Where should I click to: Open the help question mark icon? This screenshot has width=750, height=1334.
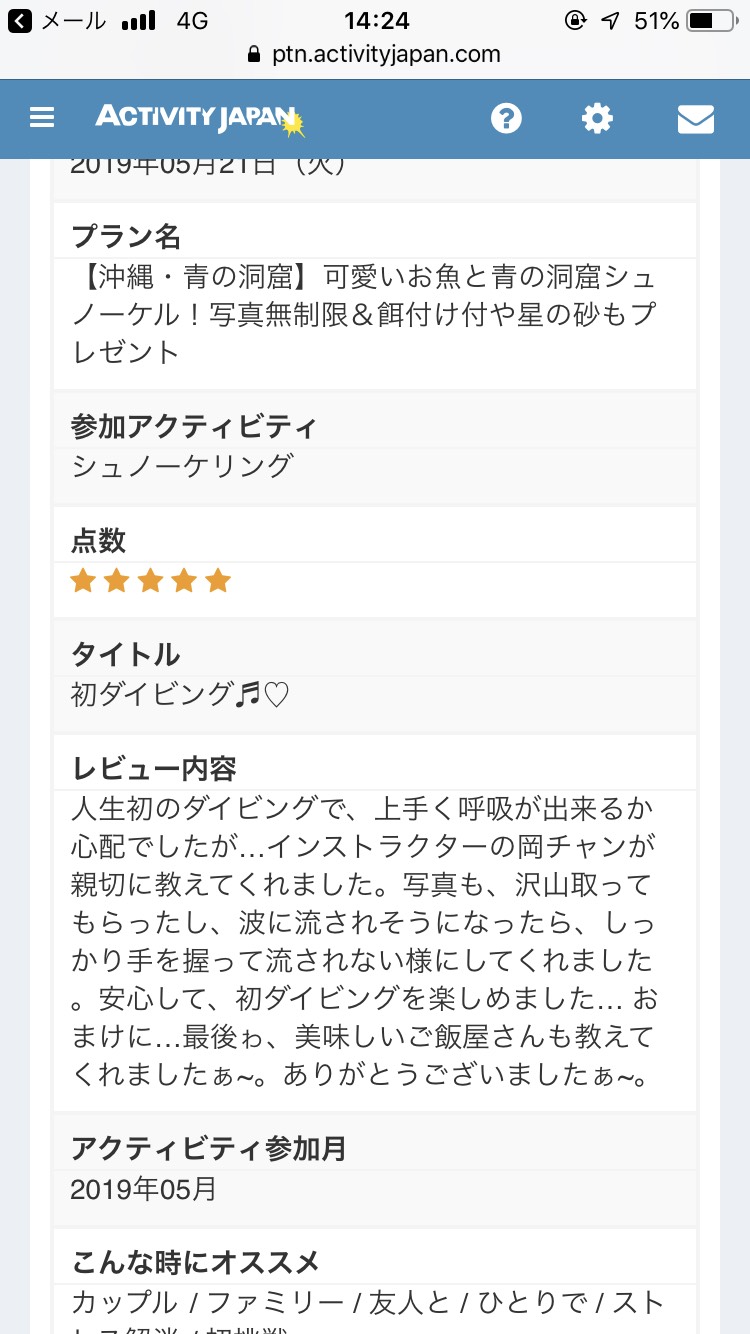tap(506, 118)
